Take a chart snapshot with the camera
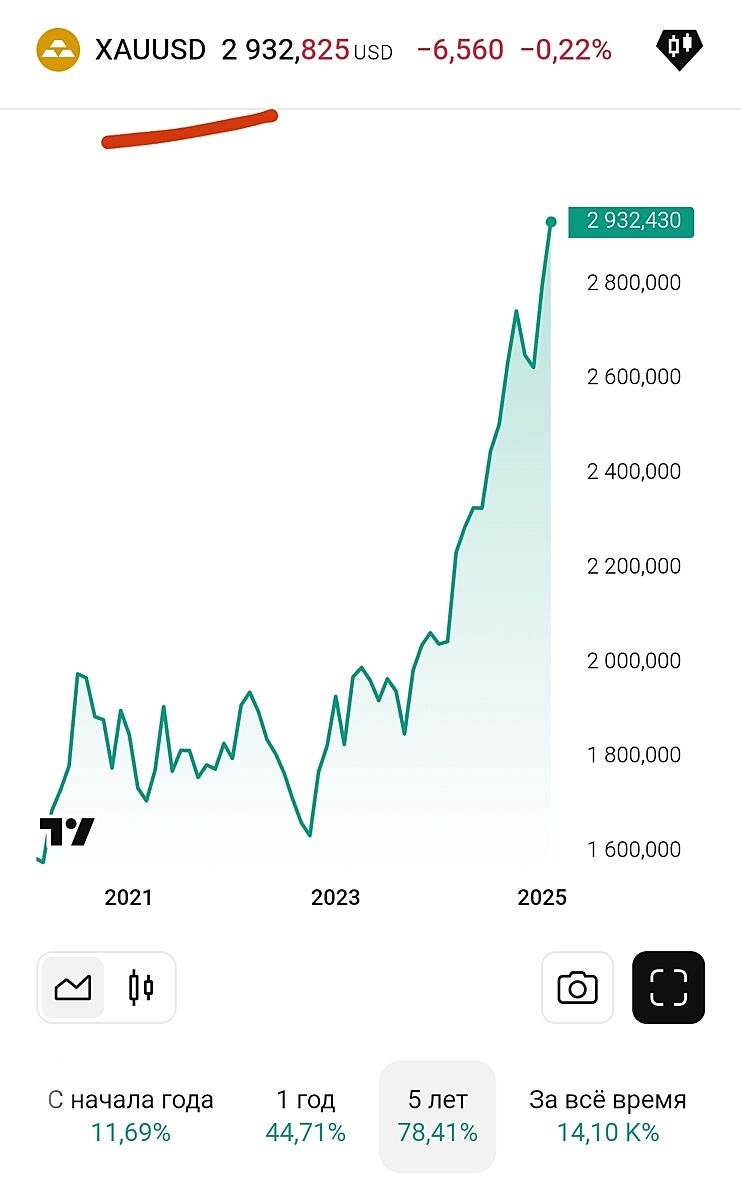741x1200 pixels. (x=577, y=988)
